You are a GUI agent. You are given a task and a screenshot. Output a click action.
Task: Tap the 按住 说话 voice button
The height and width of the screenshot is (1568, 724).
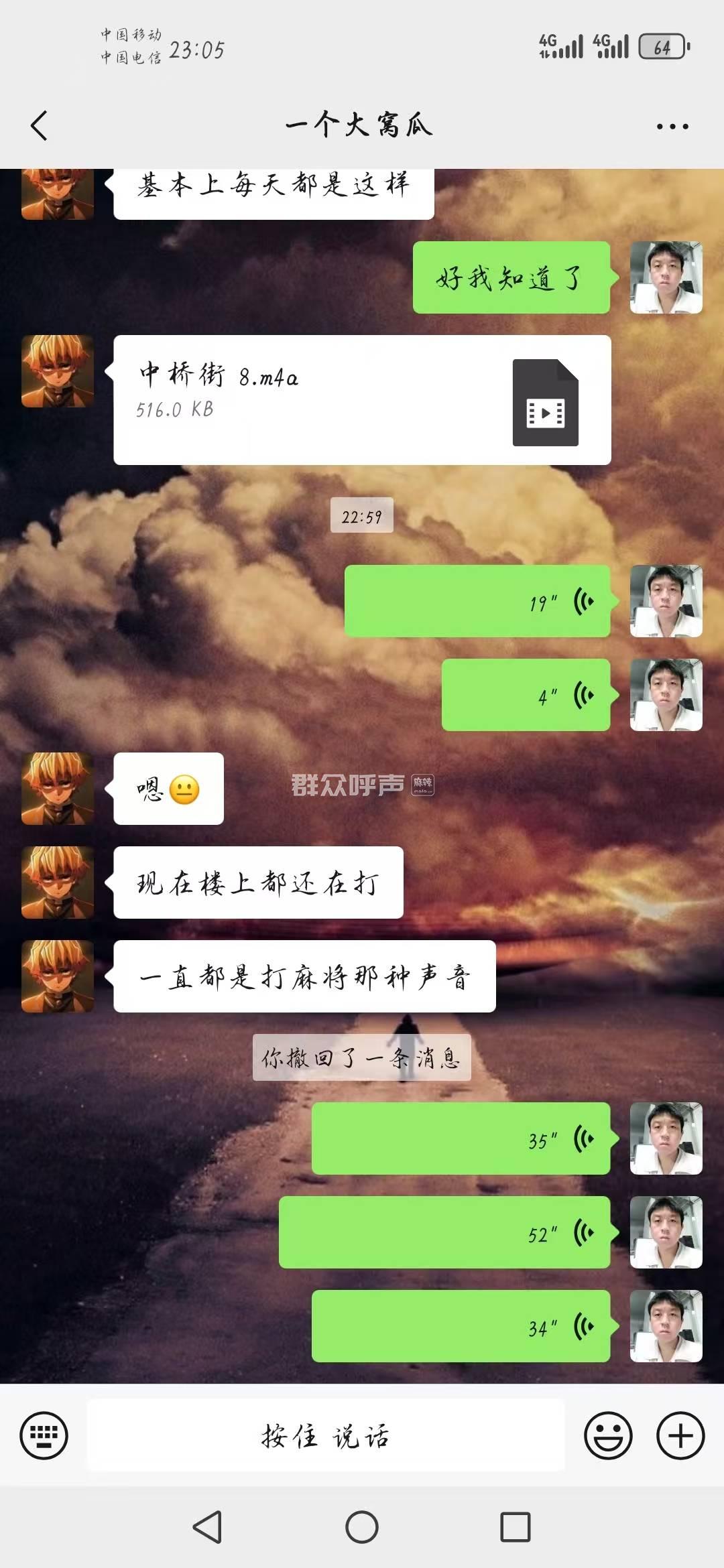[x=325, y=1435]
